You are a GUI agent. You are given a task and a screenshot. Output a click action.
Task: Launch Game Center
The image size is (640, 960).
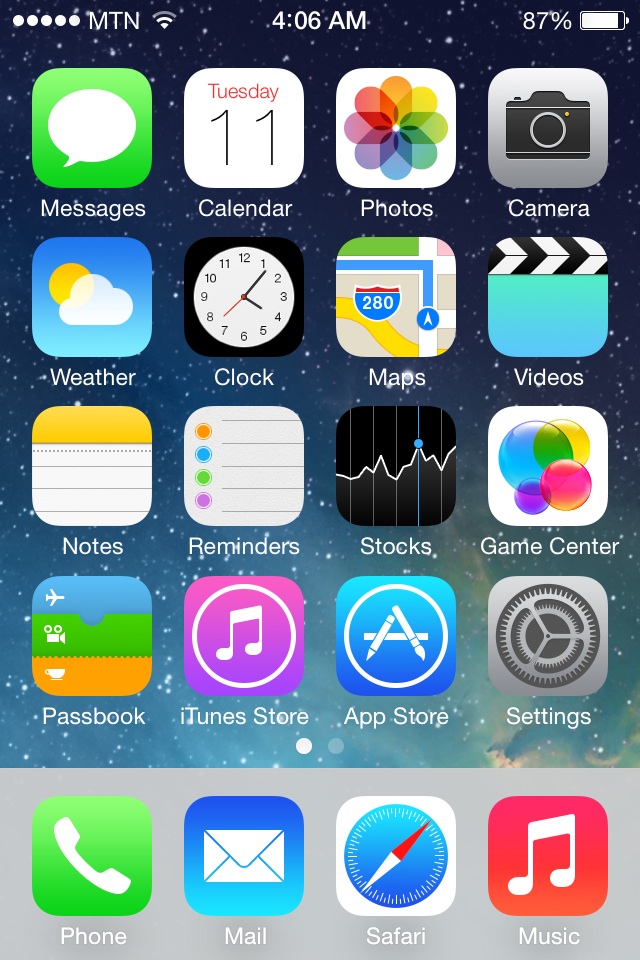(x=548, y=466)
